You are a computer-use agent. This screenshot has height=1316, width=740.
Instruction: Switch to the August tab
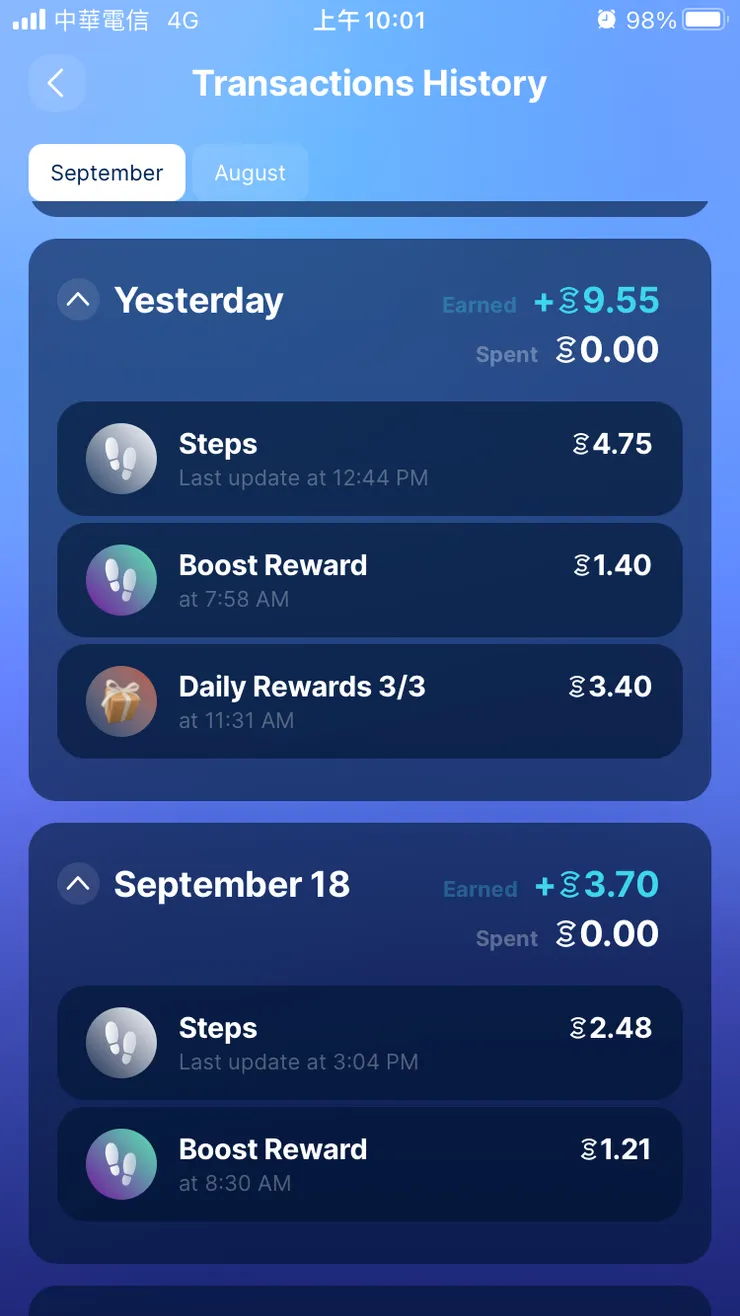[x=250, y=173]
